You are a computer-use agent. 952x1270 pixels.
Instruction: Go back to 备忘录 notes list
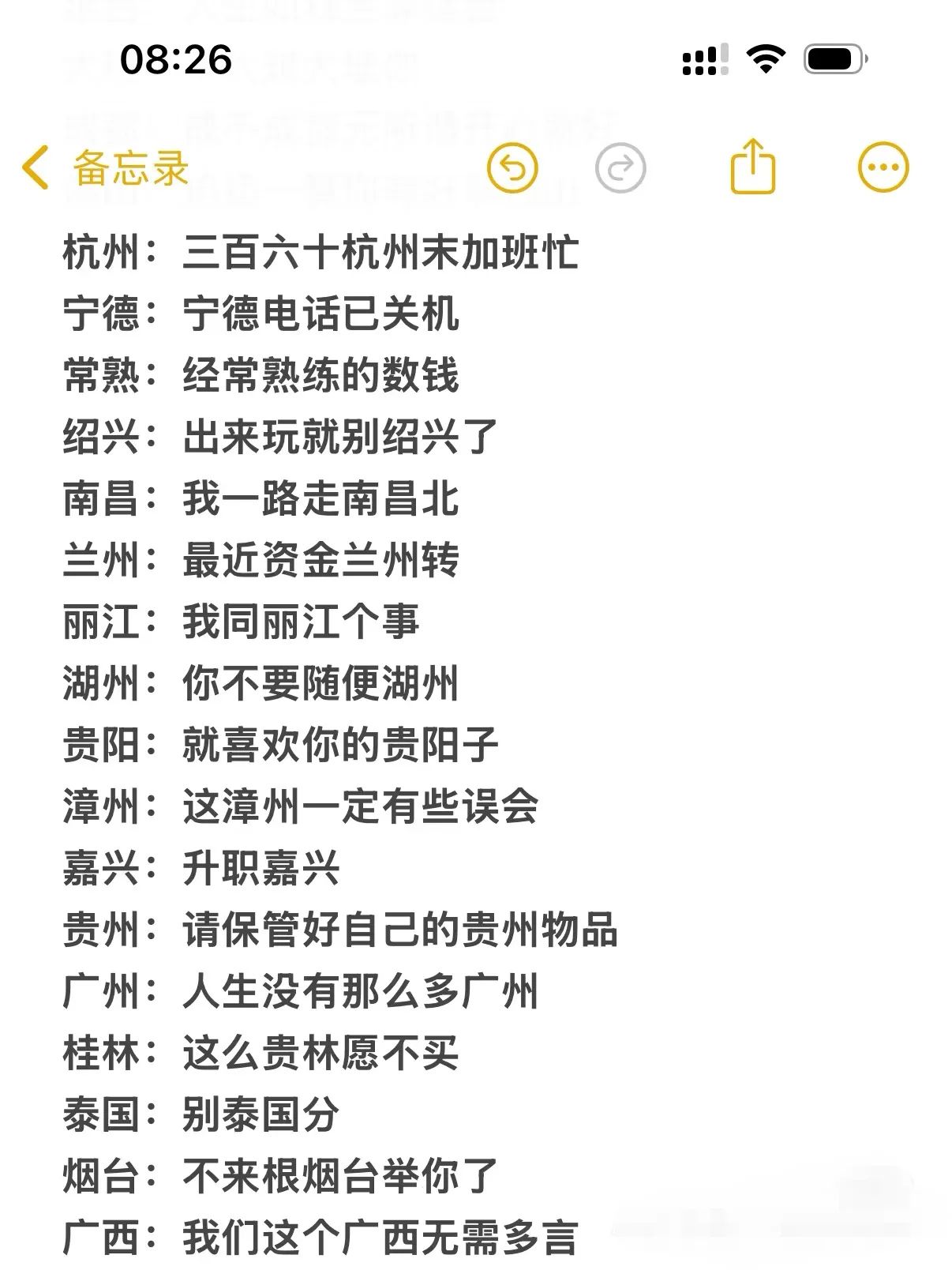[x=104, y=167]
